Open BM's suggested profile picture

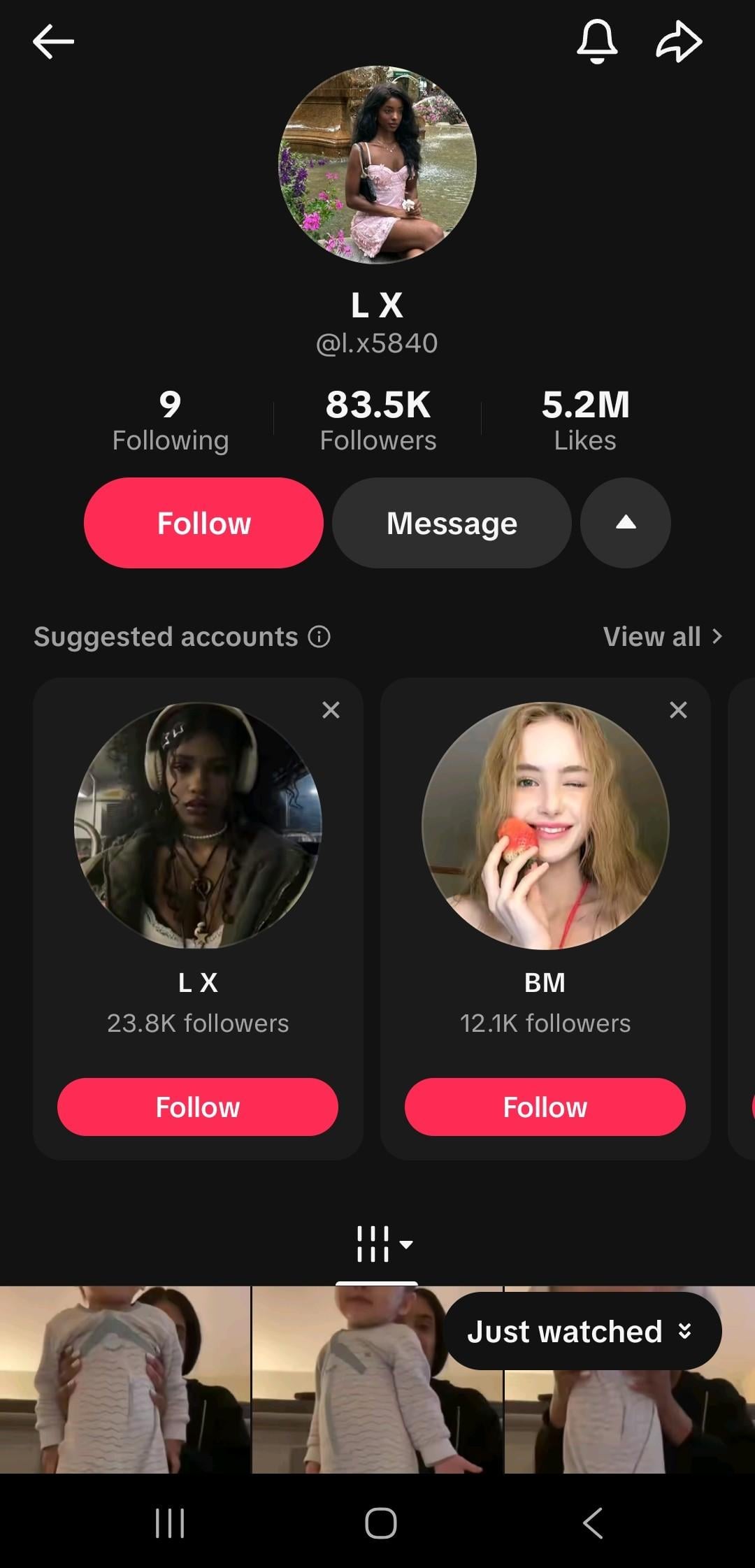tap(545, 826)
